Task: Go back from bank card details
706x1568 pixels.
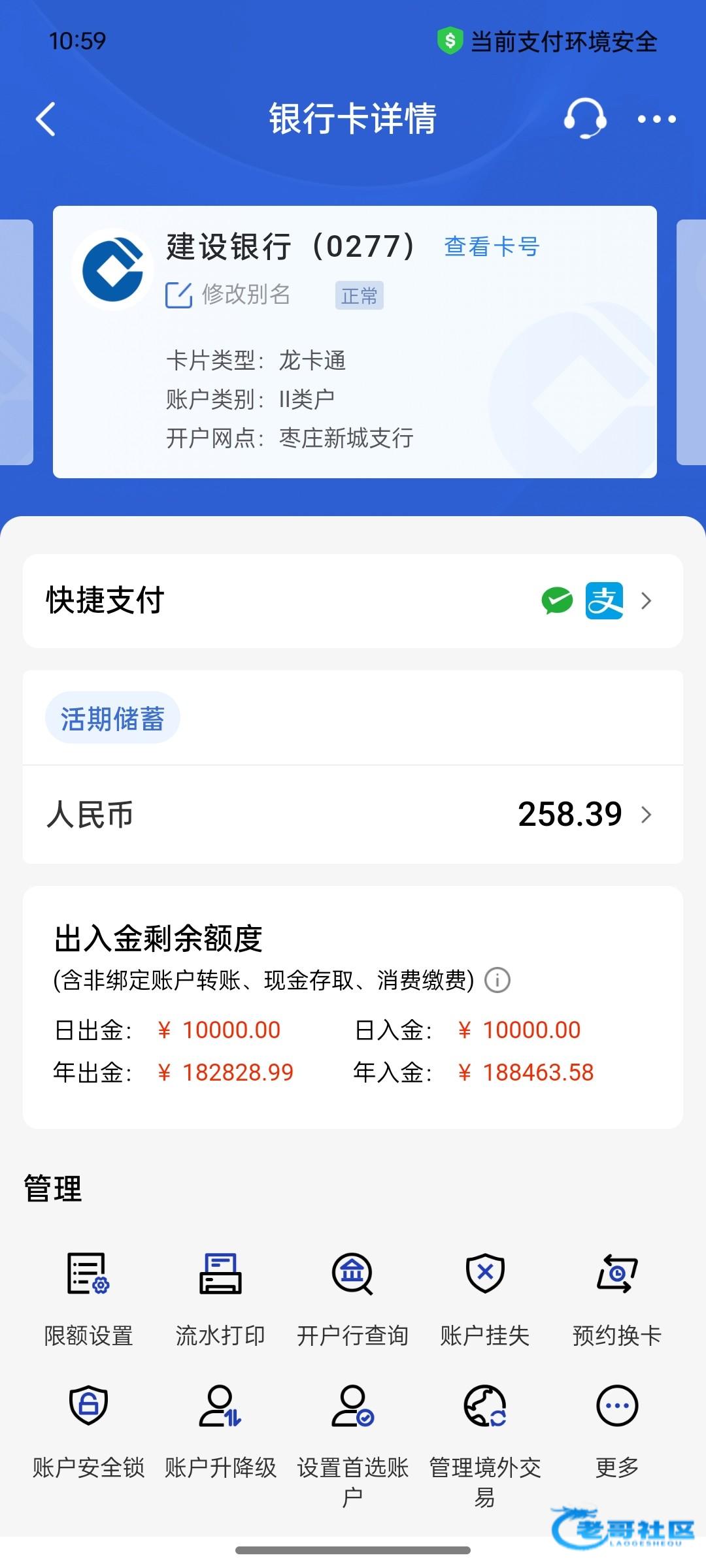Action: pos(46,120)
